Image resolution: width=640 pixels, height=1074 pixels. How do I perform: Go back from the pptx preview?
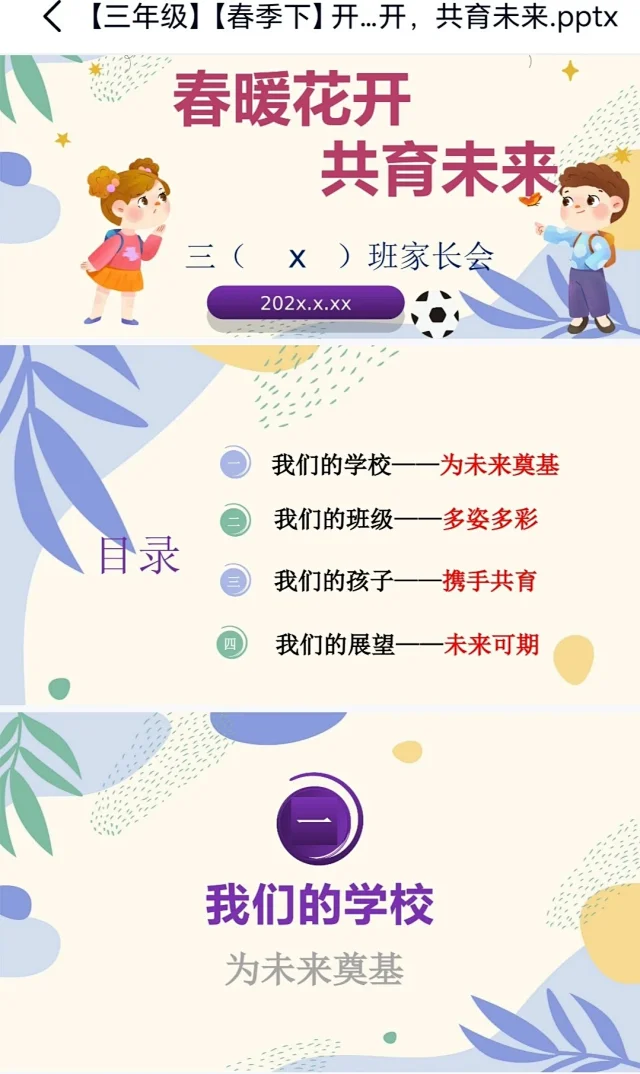pyautogui.click(x=52, y=18)
